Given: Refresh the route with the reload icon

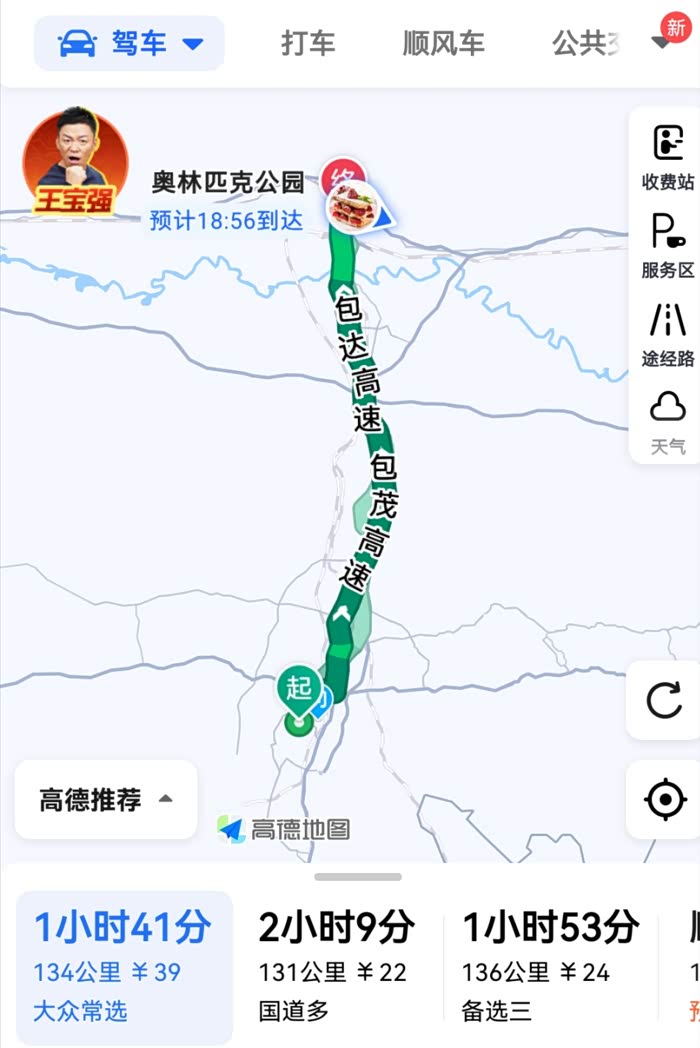Looking at the screenshot, I should (x=664, y=700).
